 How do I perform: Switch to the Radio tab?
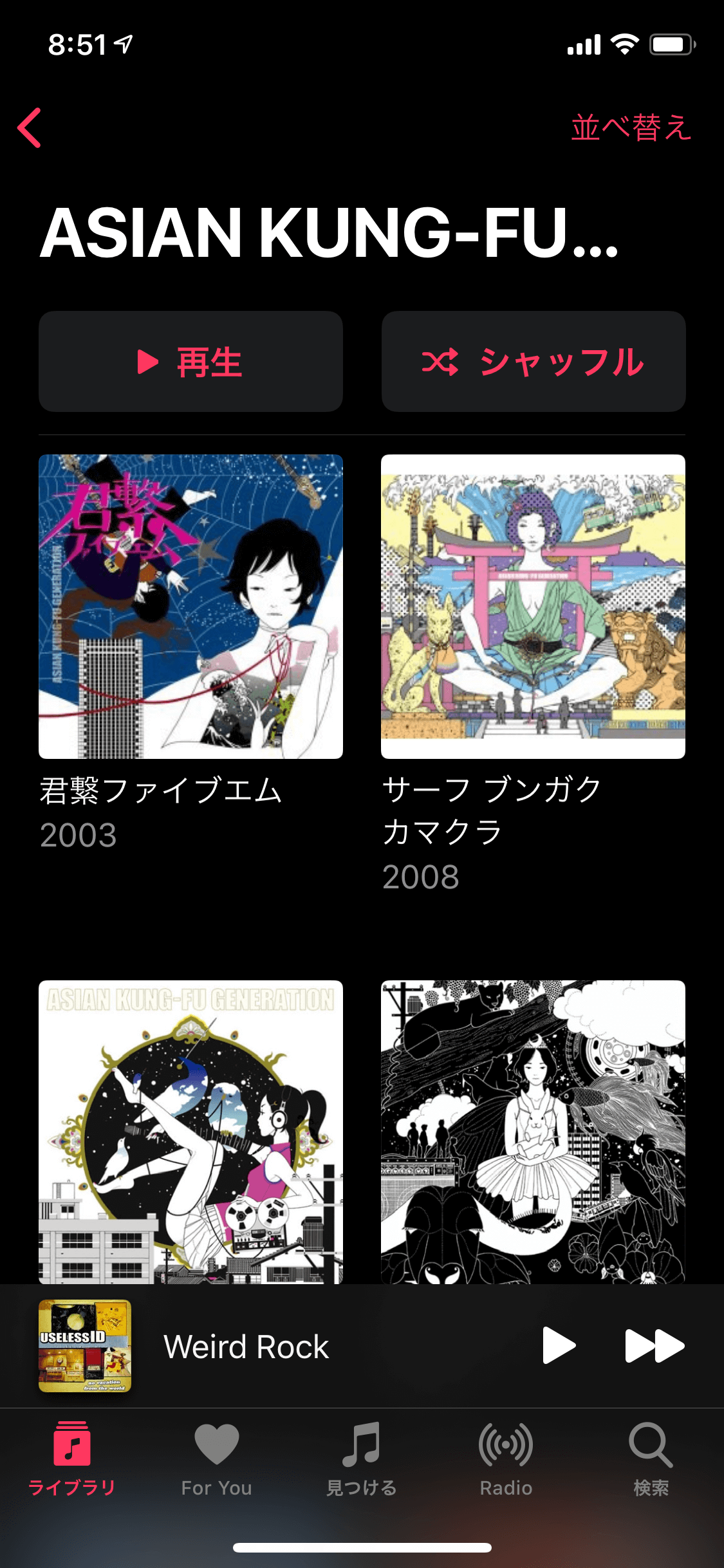tap(506, 1458)
